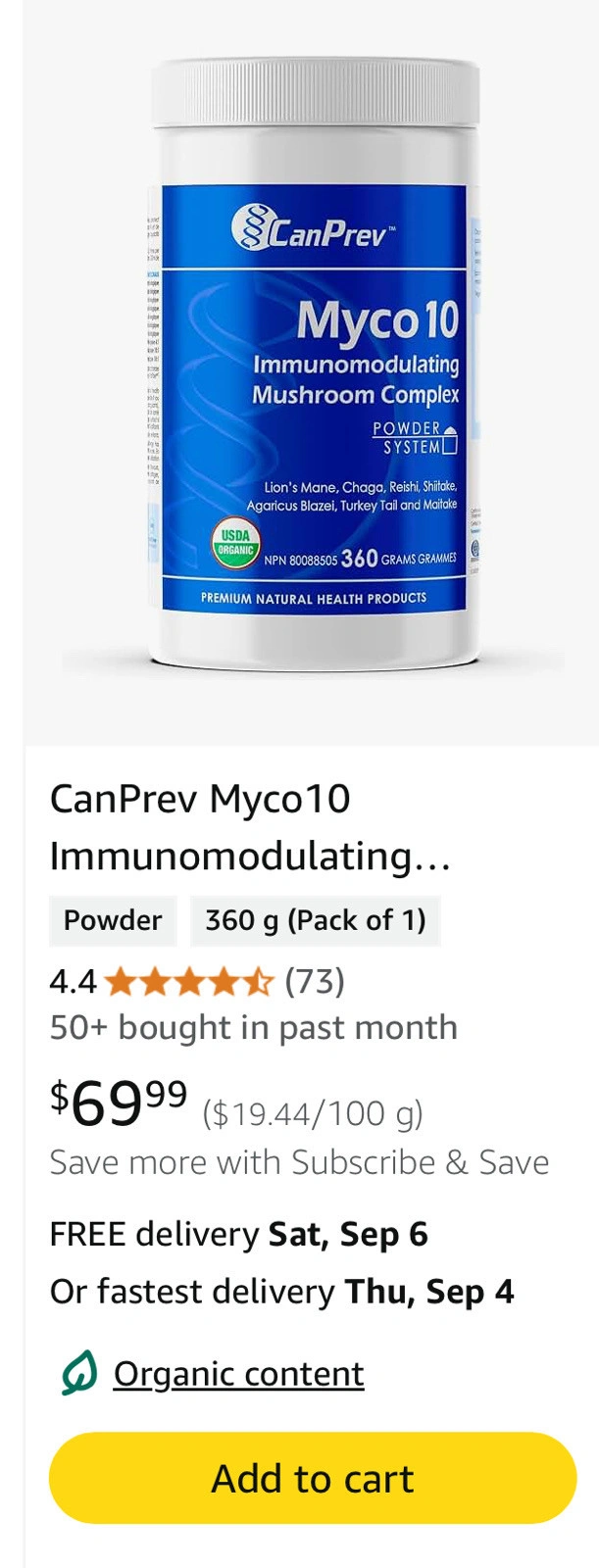Add CanPrev Myco10 to cart
This screenshot has width=599, height=1568.
pyautogui.click(x=313, y=1478)
